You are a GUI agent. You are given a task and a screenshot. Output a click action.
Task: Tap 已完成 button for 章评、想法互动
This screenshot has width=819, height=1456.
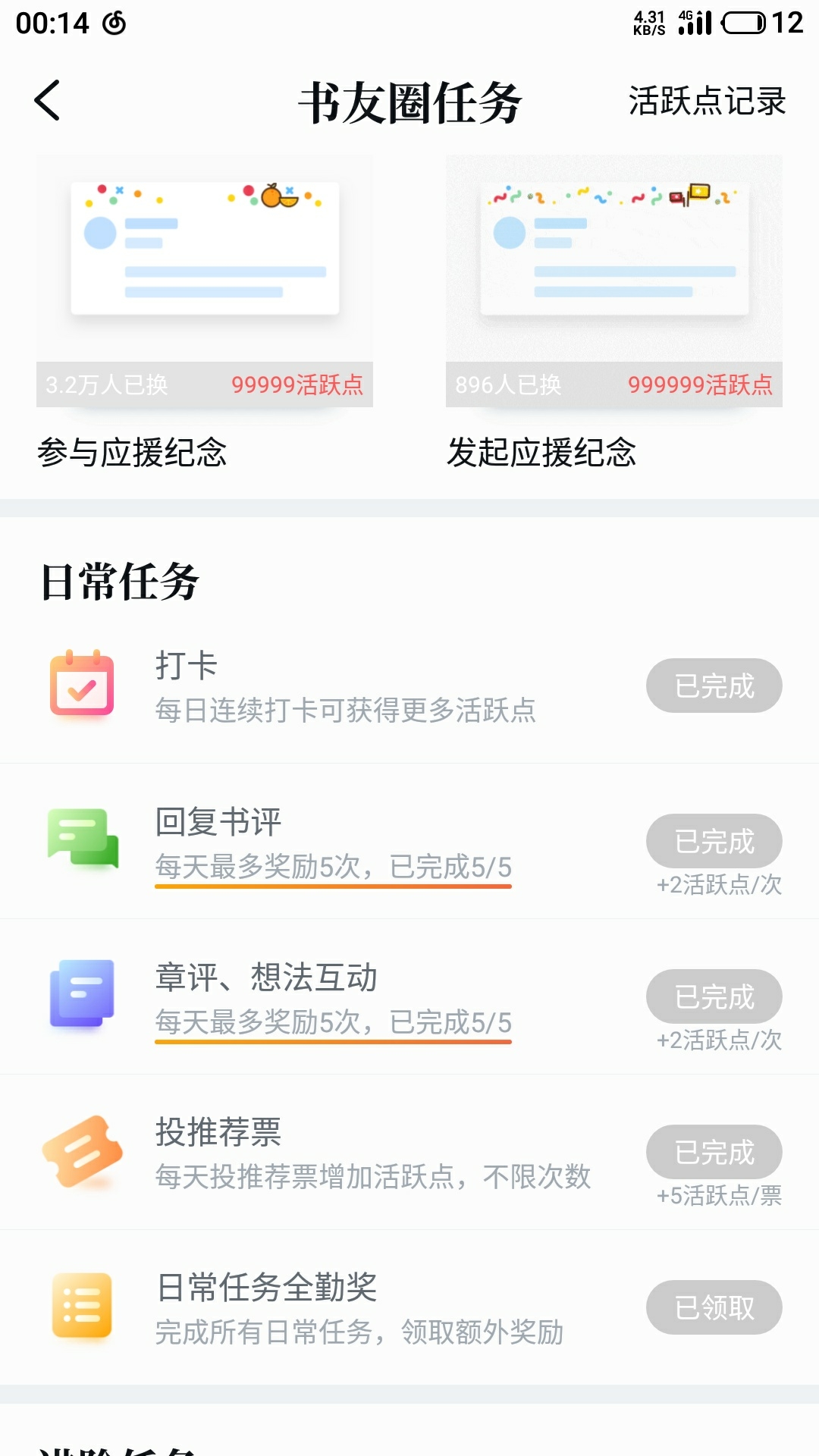tap(714, 996)
